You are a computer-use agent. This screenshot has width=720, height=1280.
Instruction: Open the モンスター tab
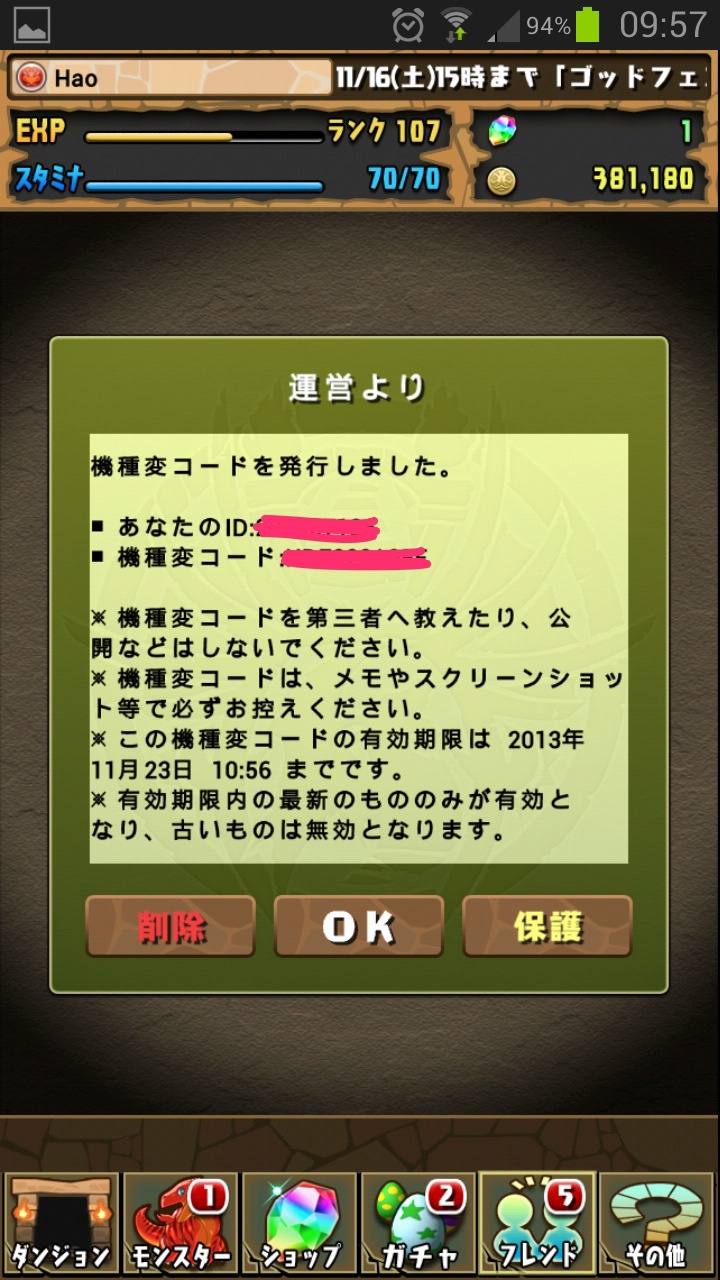(x=179, y=1223)
